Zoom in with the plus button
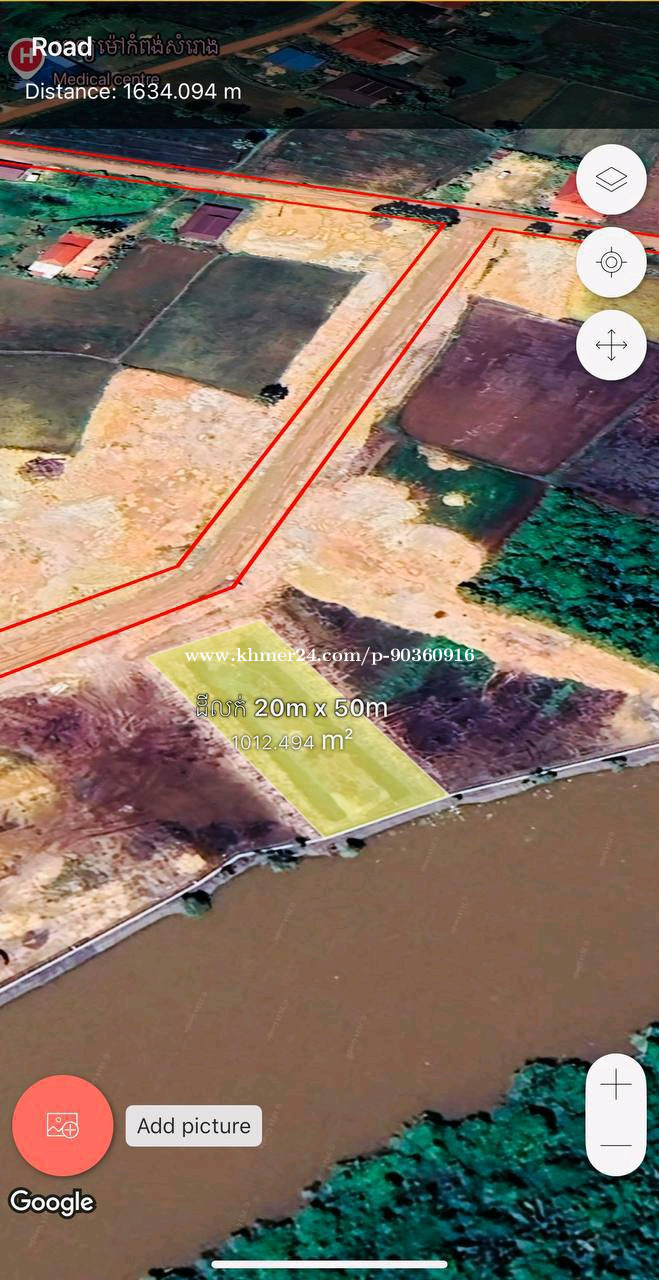The width and height of the screenshot is (659, 1280). [x=616, y=1086]
